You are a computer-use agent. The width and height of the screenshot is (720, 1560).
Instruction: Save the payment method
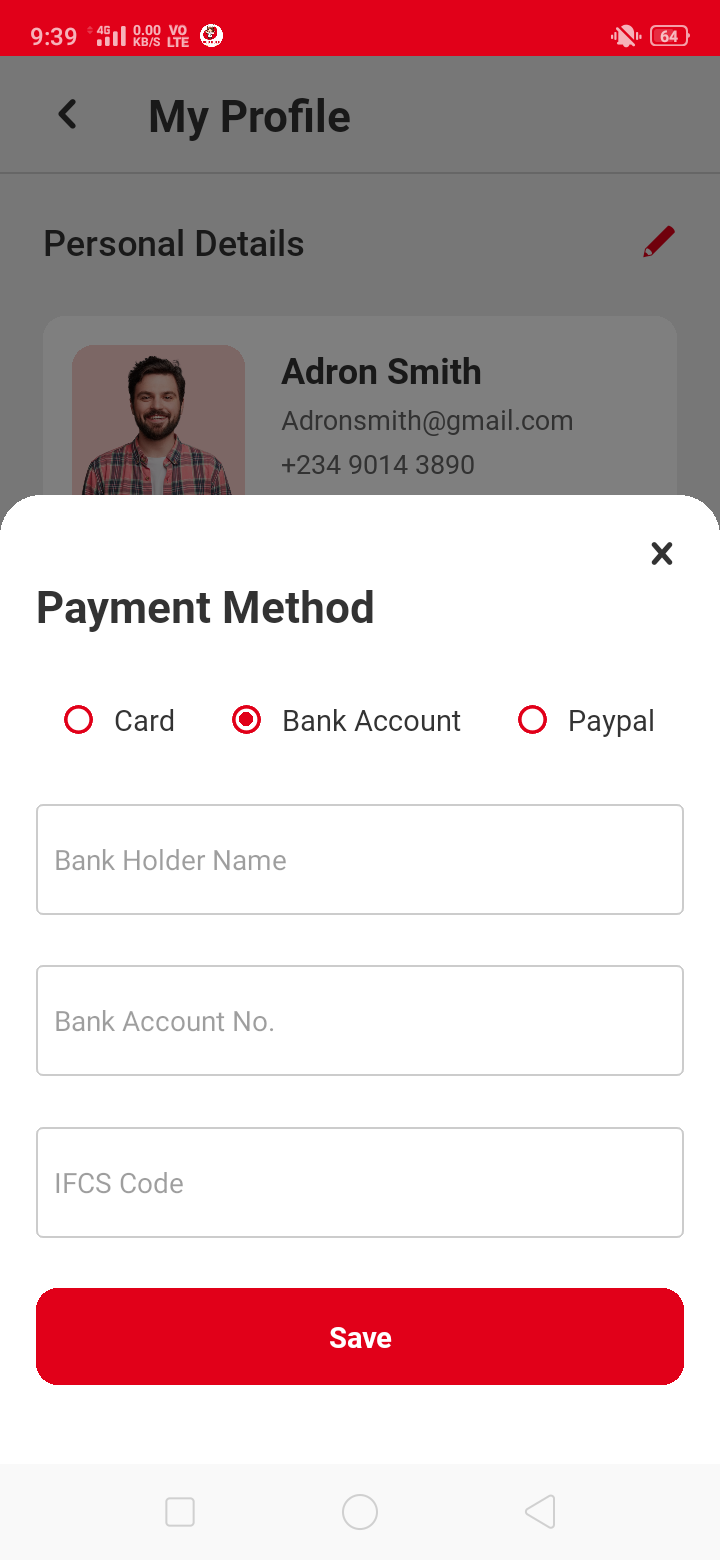(x=360, y=1337)
